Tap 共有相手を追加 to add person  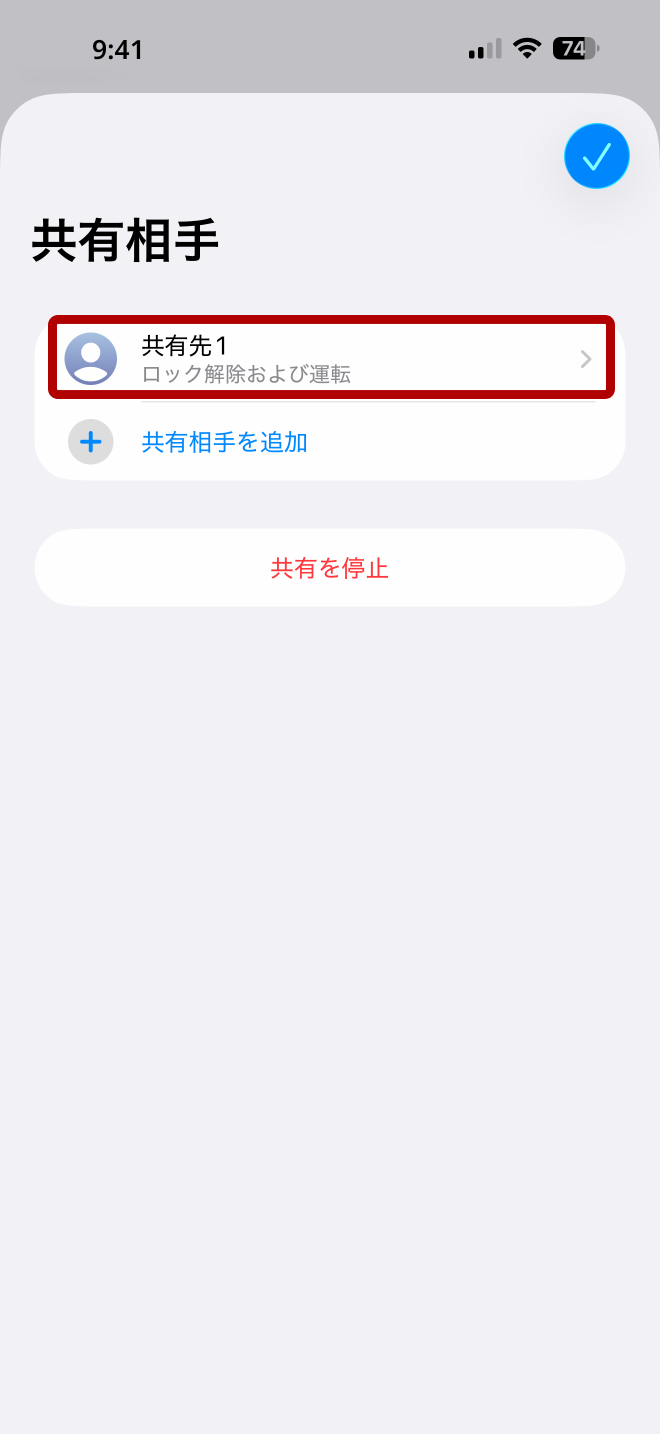224,442
